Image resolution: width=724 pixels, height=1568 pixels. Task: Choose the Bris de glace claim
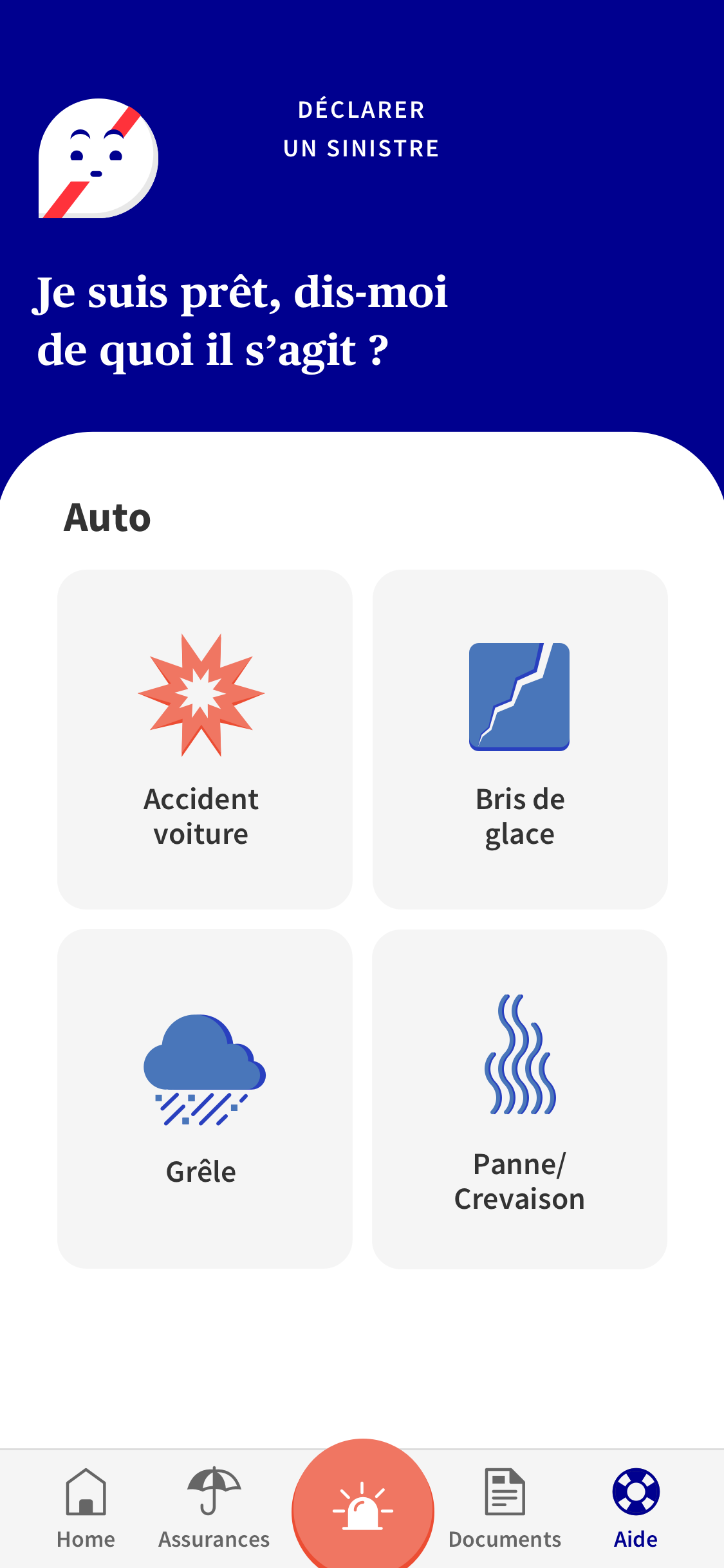pos(520,739)
